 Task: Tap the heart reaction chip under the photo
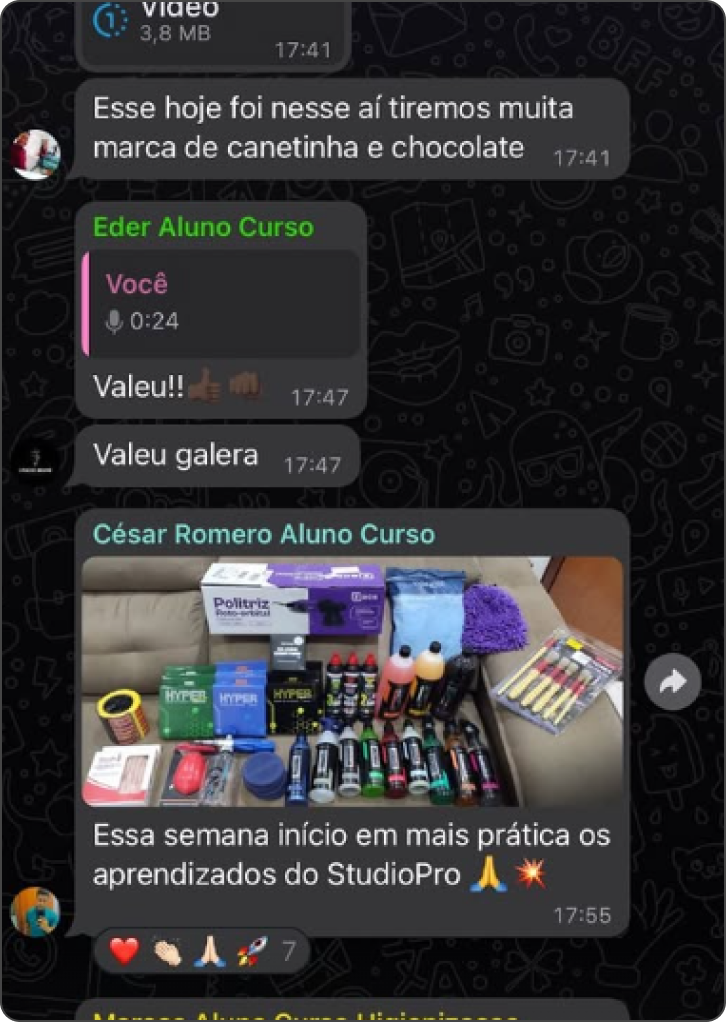click(x=124, y=950)
